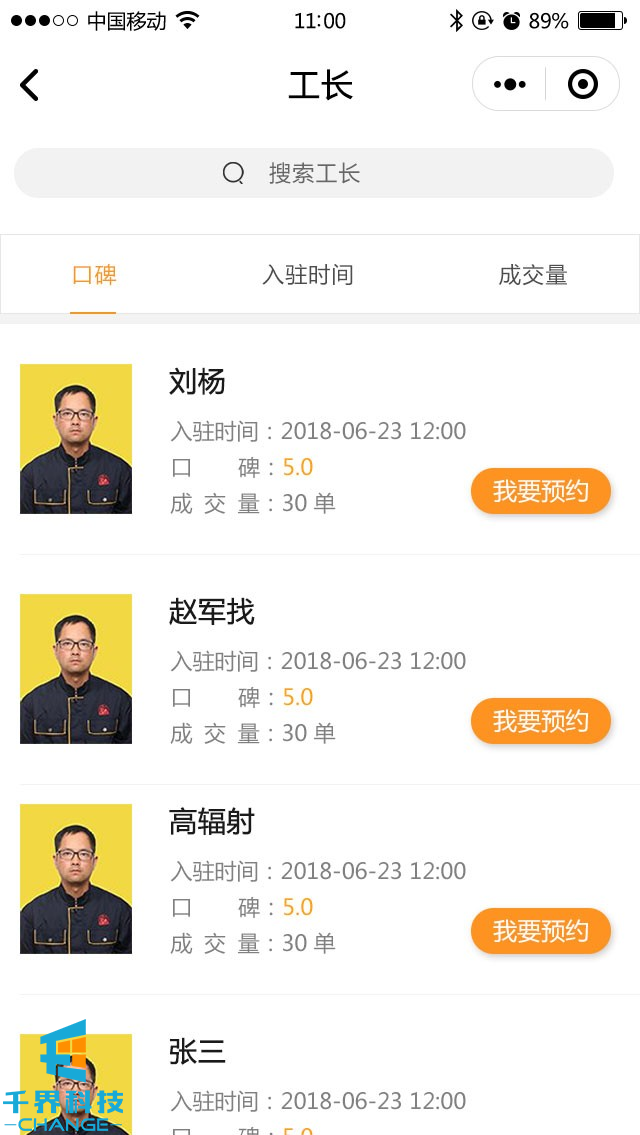Reserve 高辐射 via 我要预约

(541, 931)
